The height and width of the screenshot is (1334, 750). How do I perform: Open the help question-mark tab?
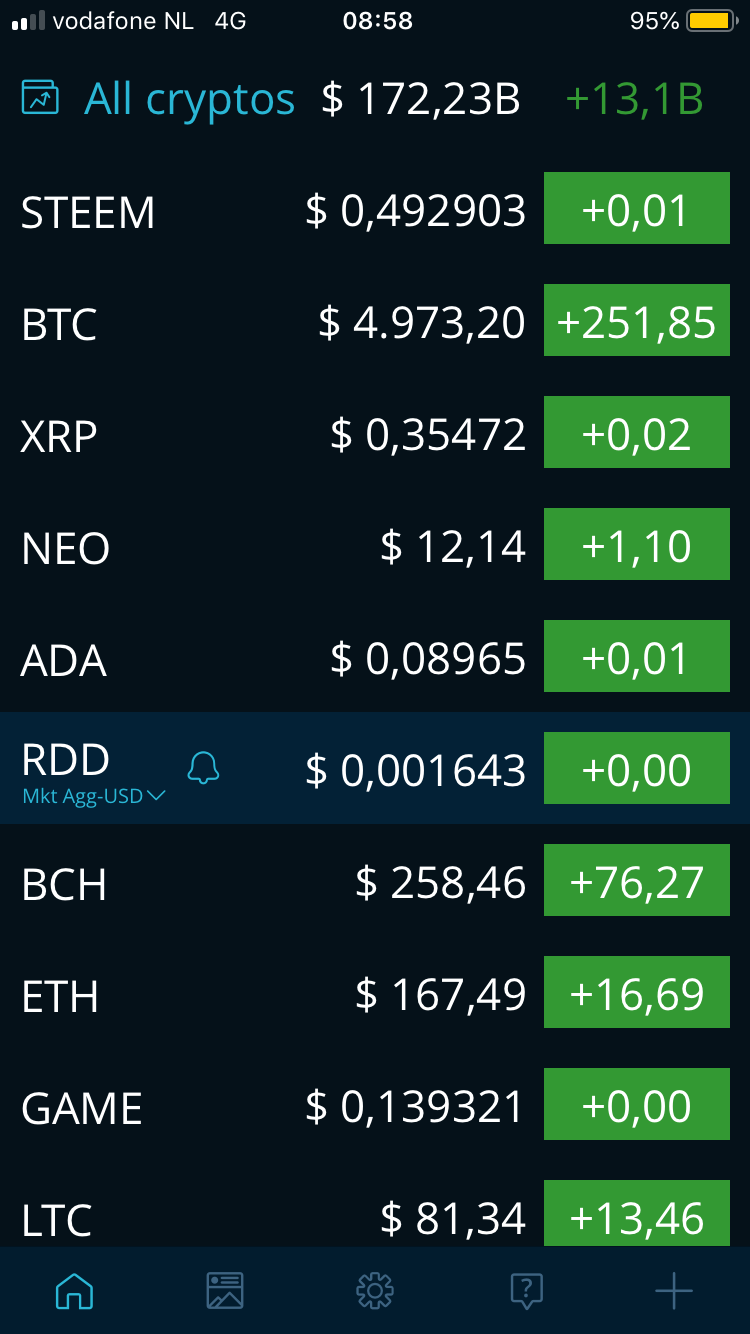pos(526,1291)
